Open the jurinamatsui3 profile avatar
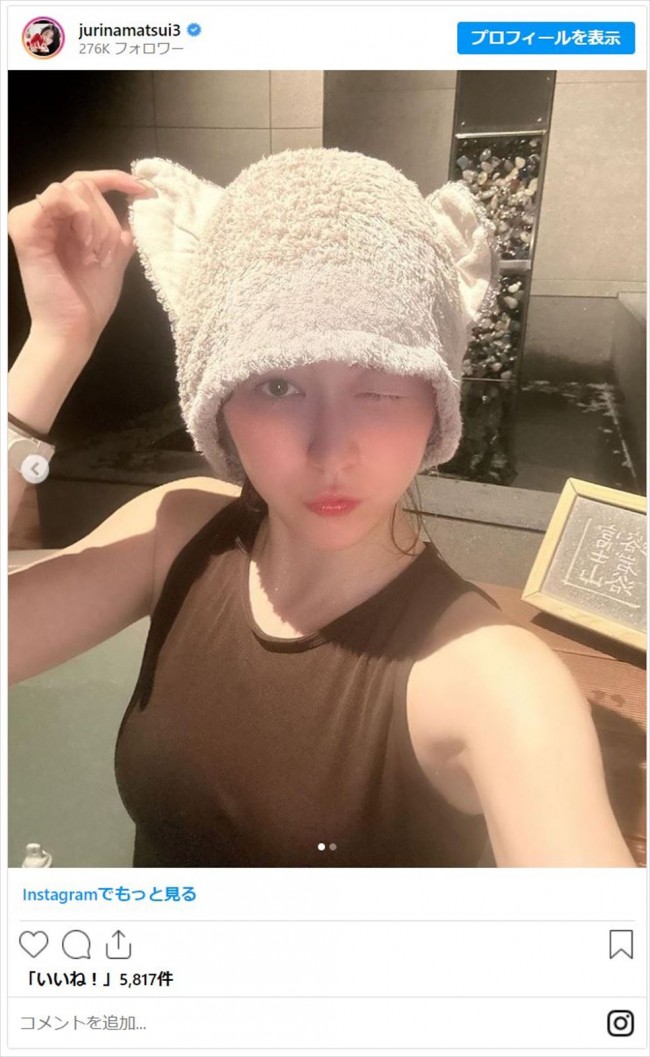Image resolution: width=650 pixels, height=1057 pixels. click(x=43, y=38)
